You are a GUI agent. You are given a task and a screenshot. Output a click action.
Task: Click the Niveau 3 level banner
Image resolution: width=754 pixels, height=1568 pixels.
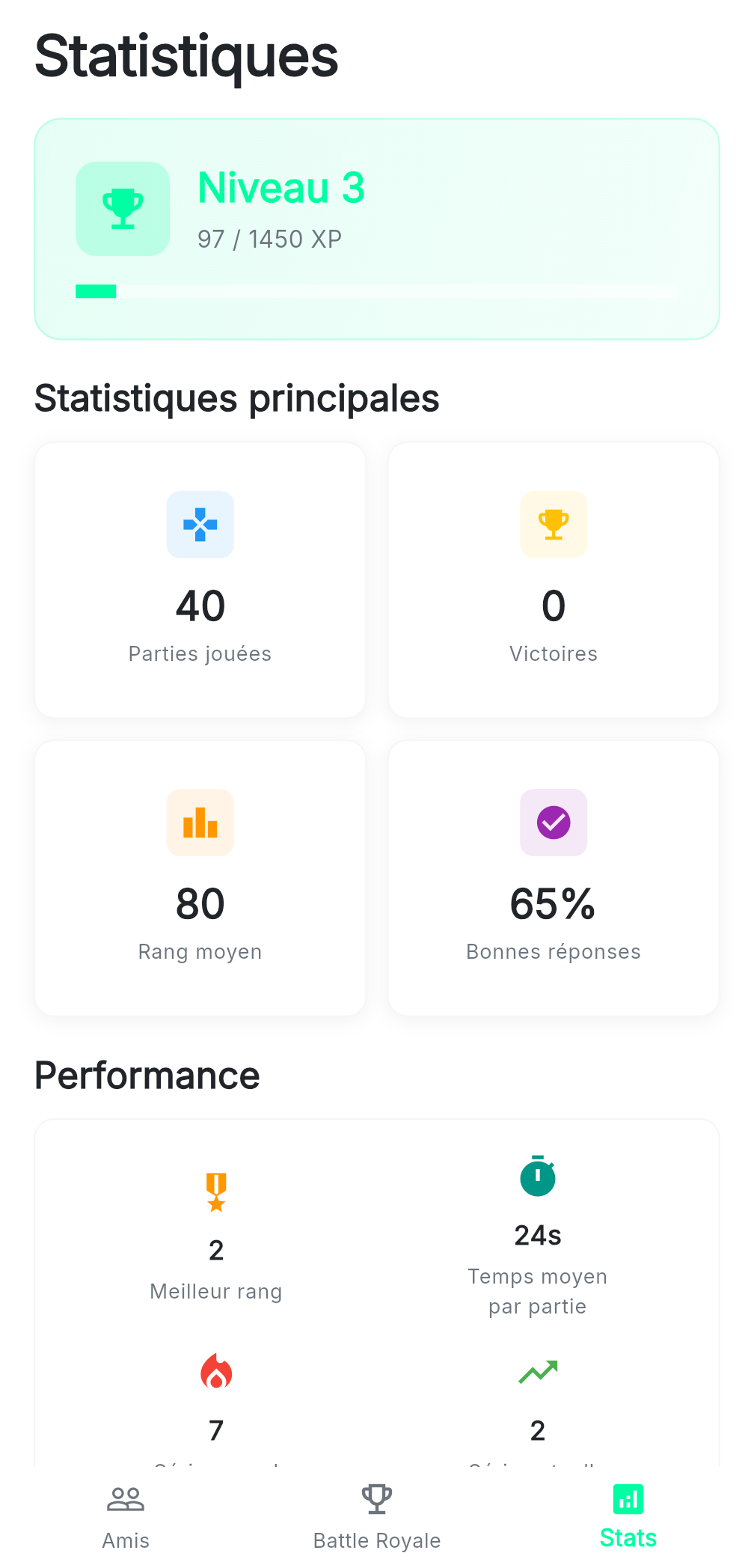pyautogui.click(x=377, y=227)
